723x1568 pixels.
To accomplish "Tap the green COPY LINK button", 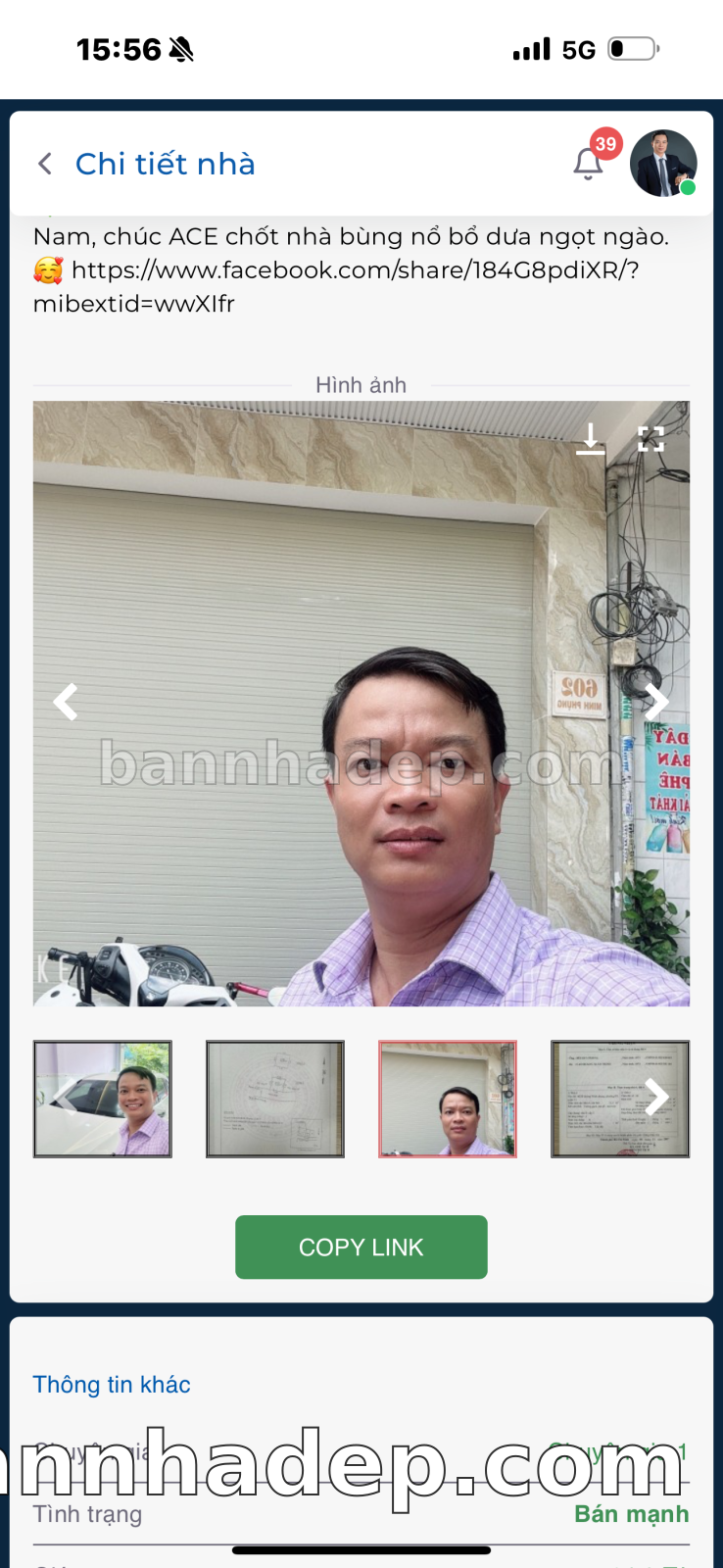I will coord(361,1247).
